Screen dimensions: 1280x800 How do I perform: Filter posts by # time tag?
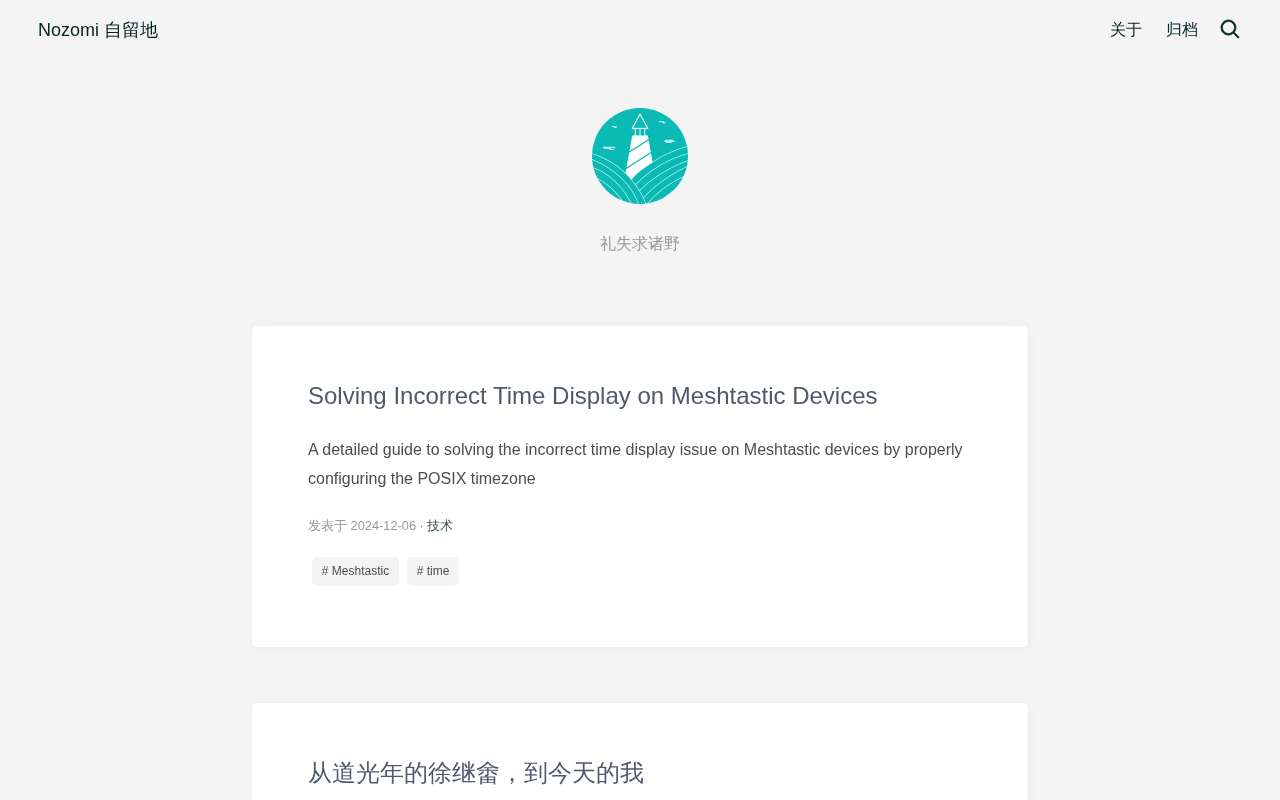click(x=433, y=571)
